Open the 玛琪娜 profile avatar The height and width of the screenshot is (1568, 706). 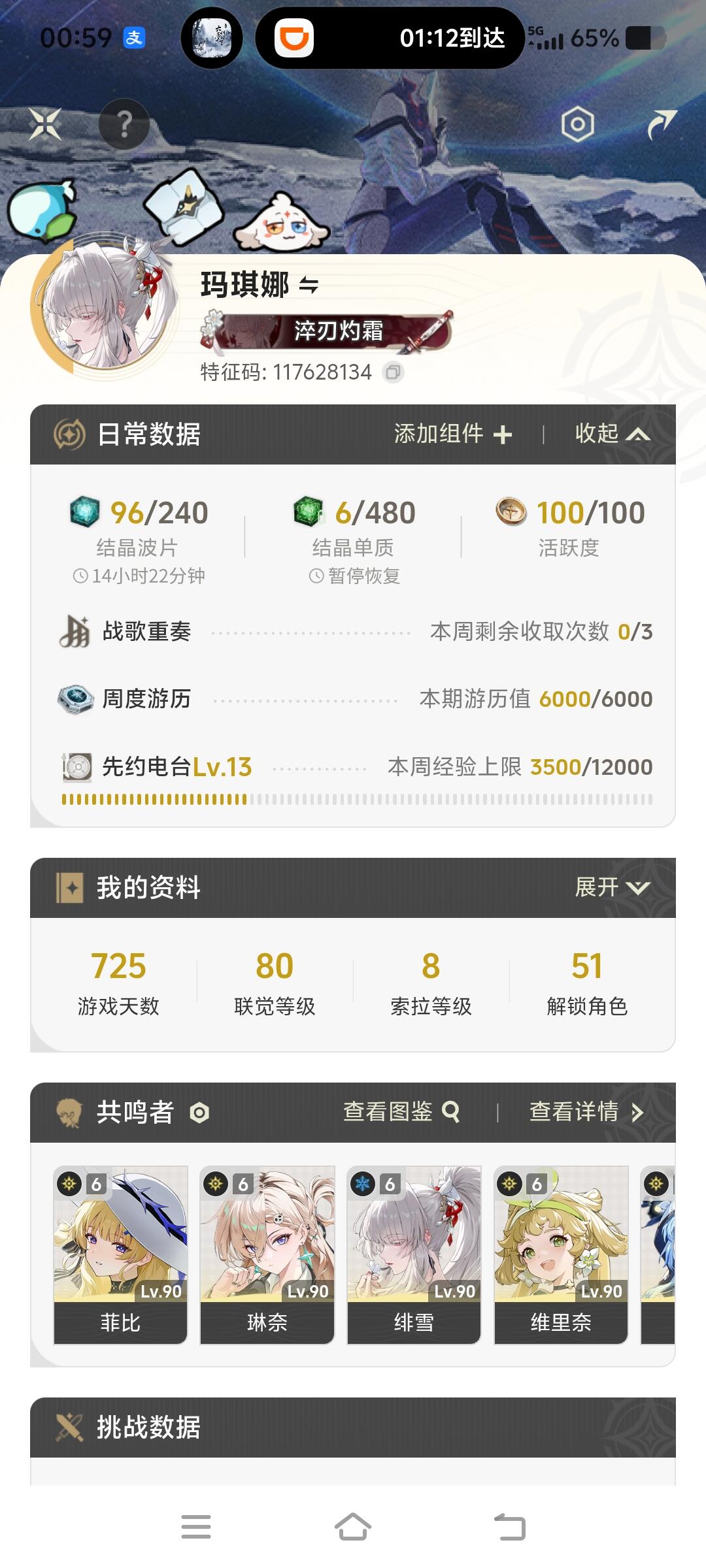(x=105, y=307)
